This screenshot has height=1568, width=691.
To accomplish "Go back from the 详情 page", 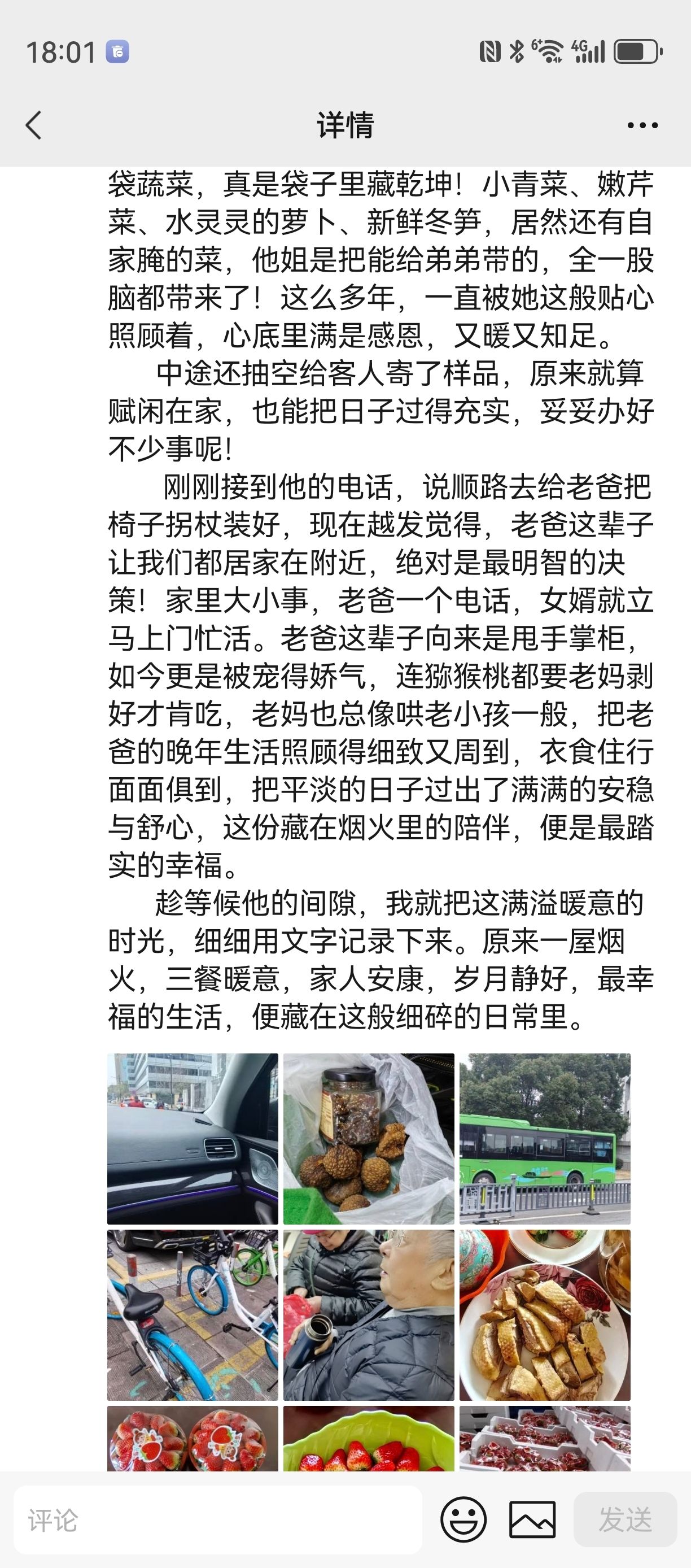I will coord(34,125).
